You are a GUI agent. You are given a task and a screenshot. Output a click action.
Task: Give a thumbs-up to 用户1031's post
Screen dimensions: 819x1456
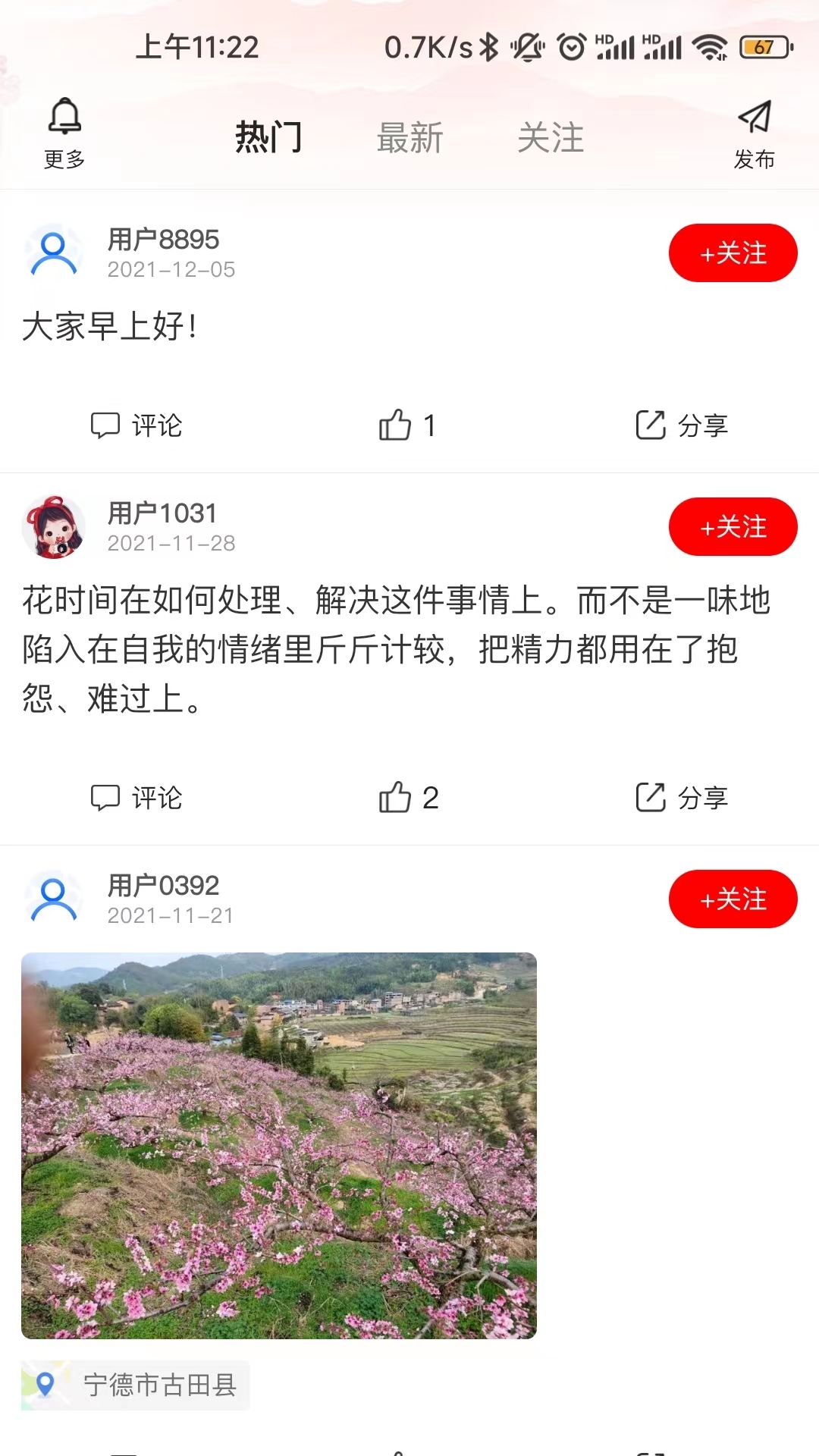click(x=406, y=797)
